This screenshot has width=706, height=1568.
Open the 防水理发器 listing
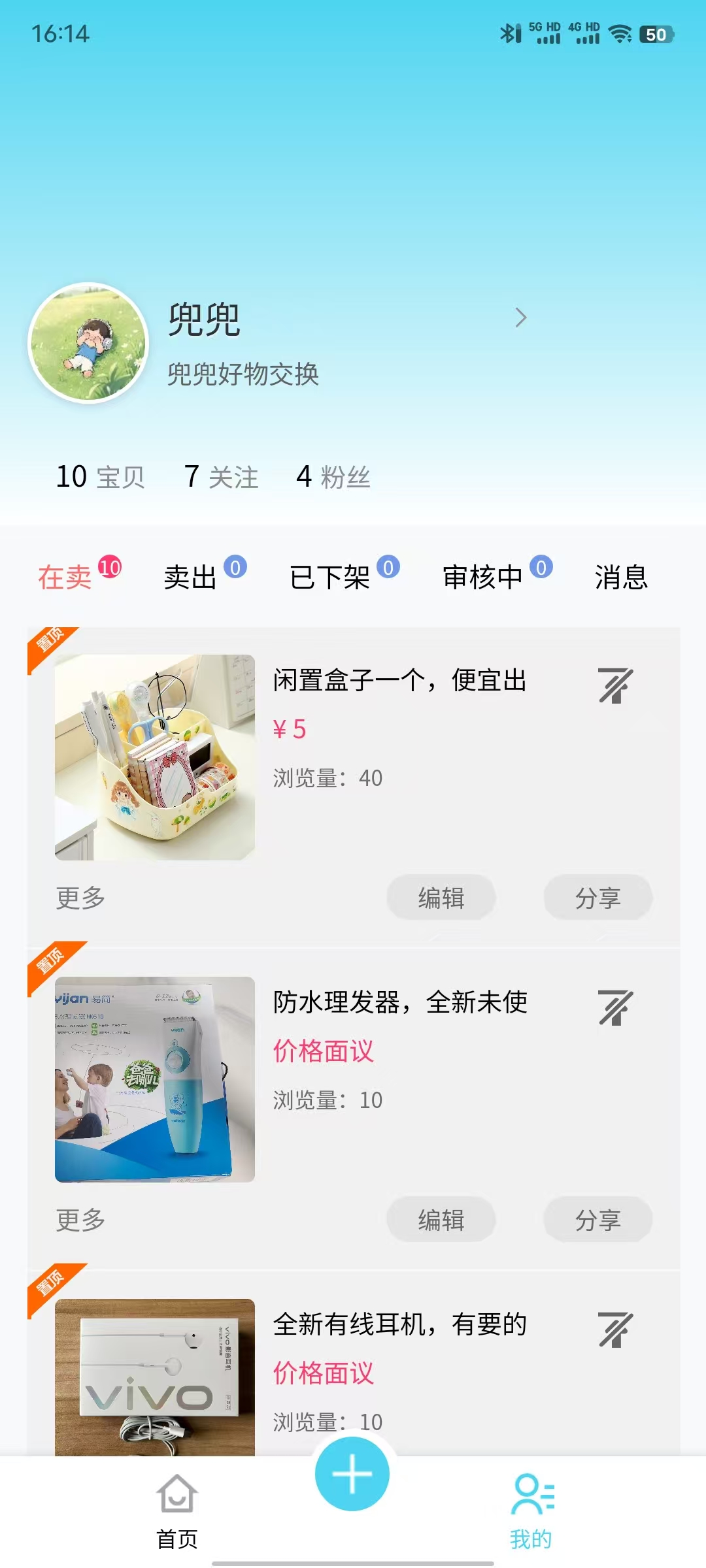point(399,1002)
